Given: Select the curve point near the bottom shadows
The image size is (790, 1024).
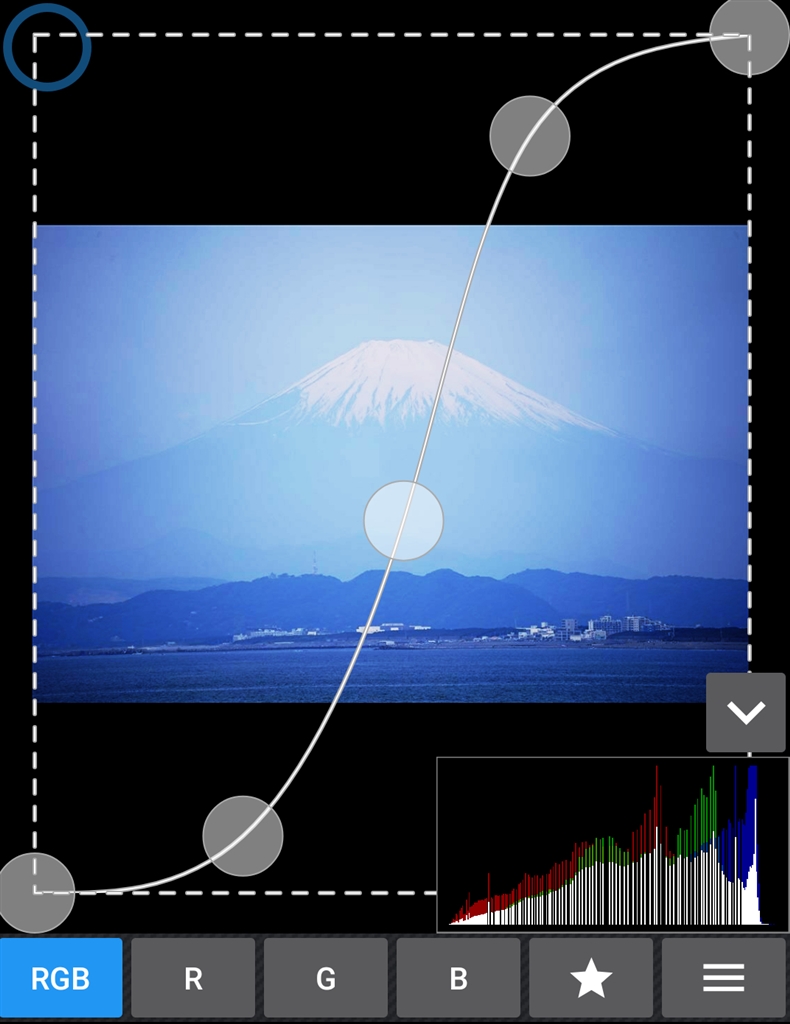Looking at the screenshot, I should point(243,836).
